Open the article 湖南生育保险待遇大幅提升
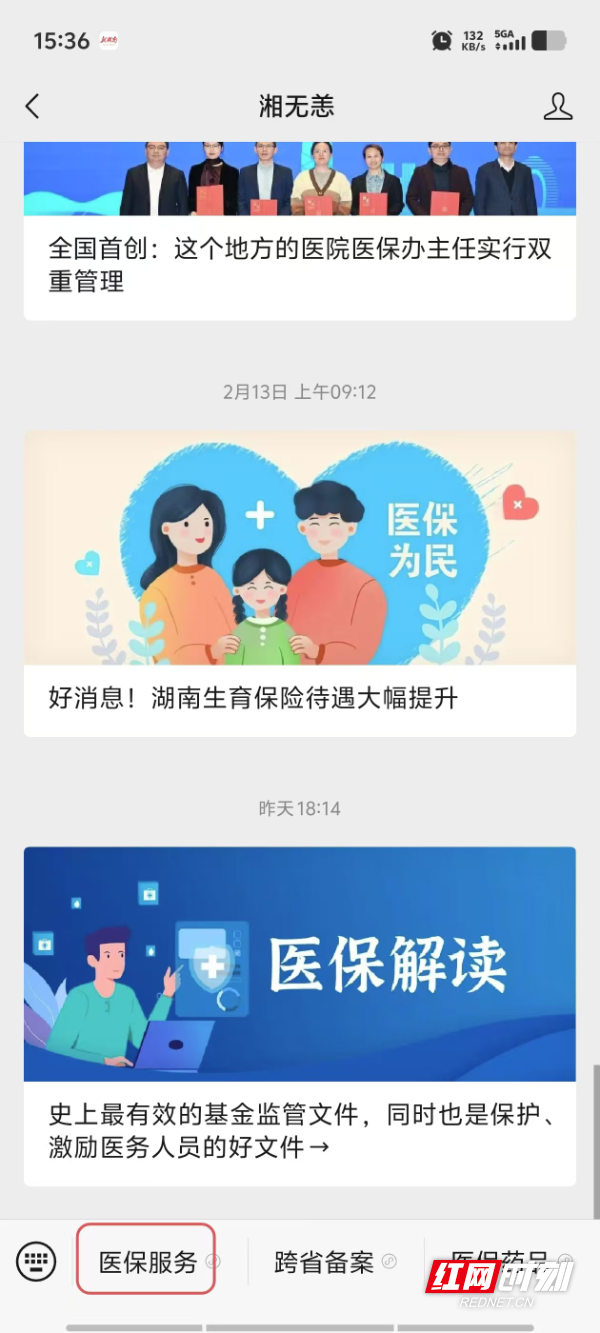 click(300, 697)
